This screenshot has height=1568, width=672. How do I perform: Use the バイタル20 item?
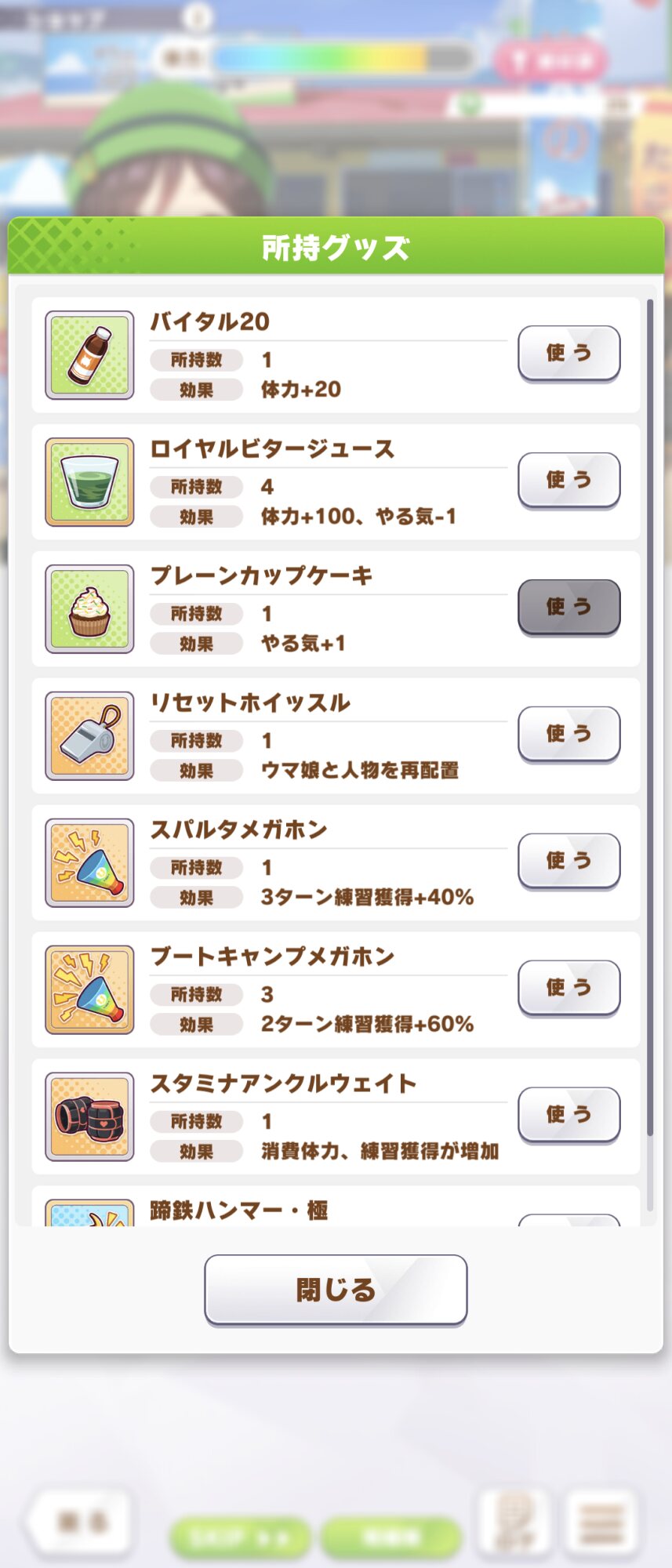pos(568,354)
